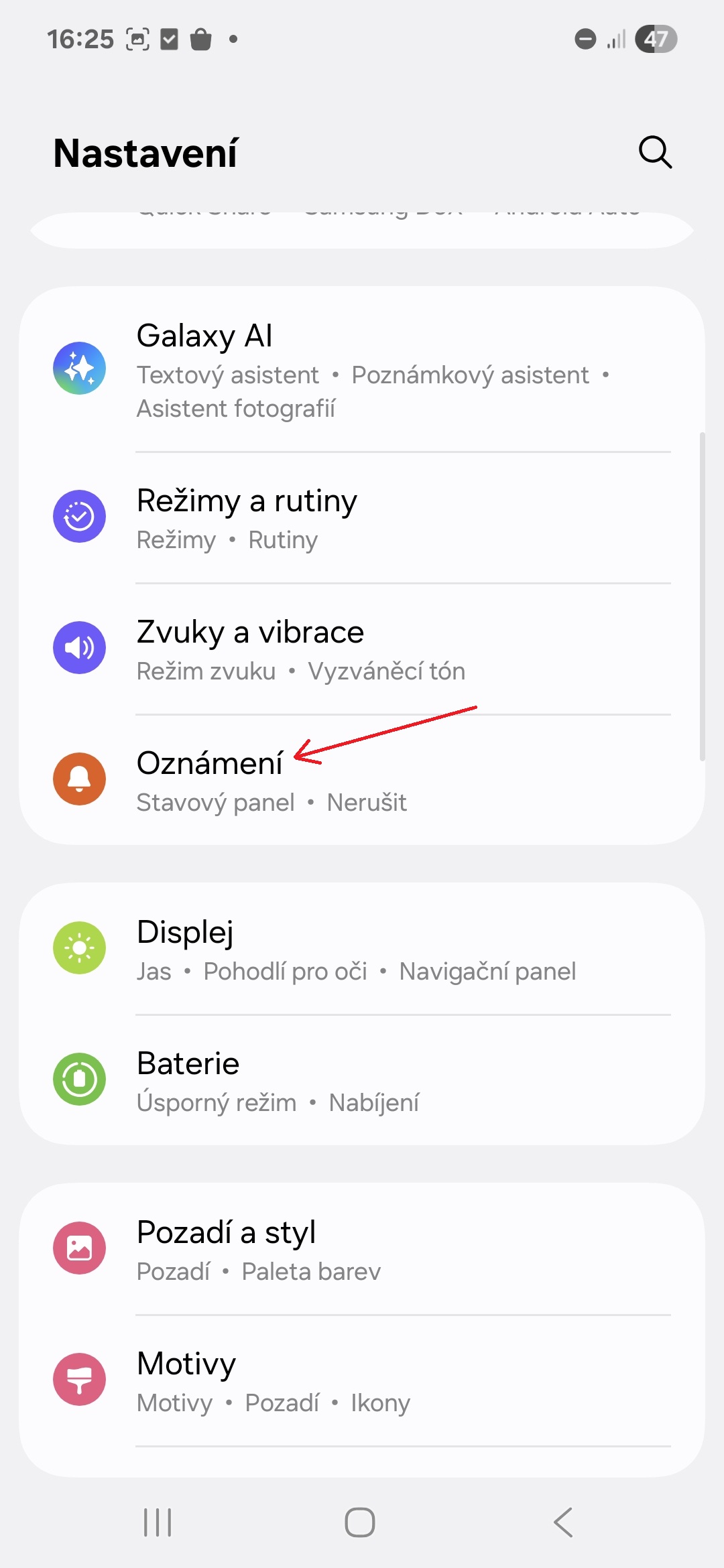
Task: Open Motivy settings
Action: tap(362, 1380)
